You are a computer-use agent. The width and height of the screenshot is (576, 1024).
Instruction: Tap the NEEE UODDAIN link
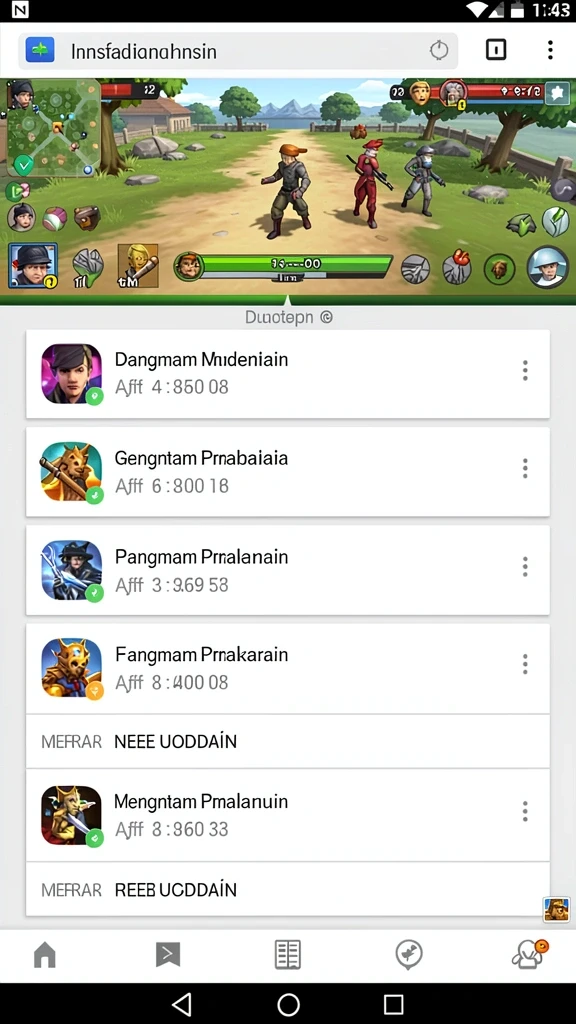(x=175, y=742)
